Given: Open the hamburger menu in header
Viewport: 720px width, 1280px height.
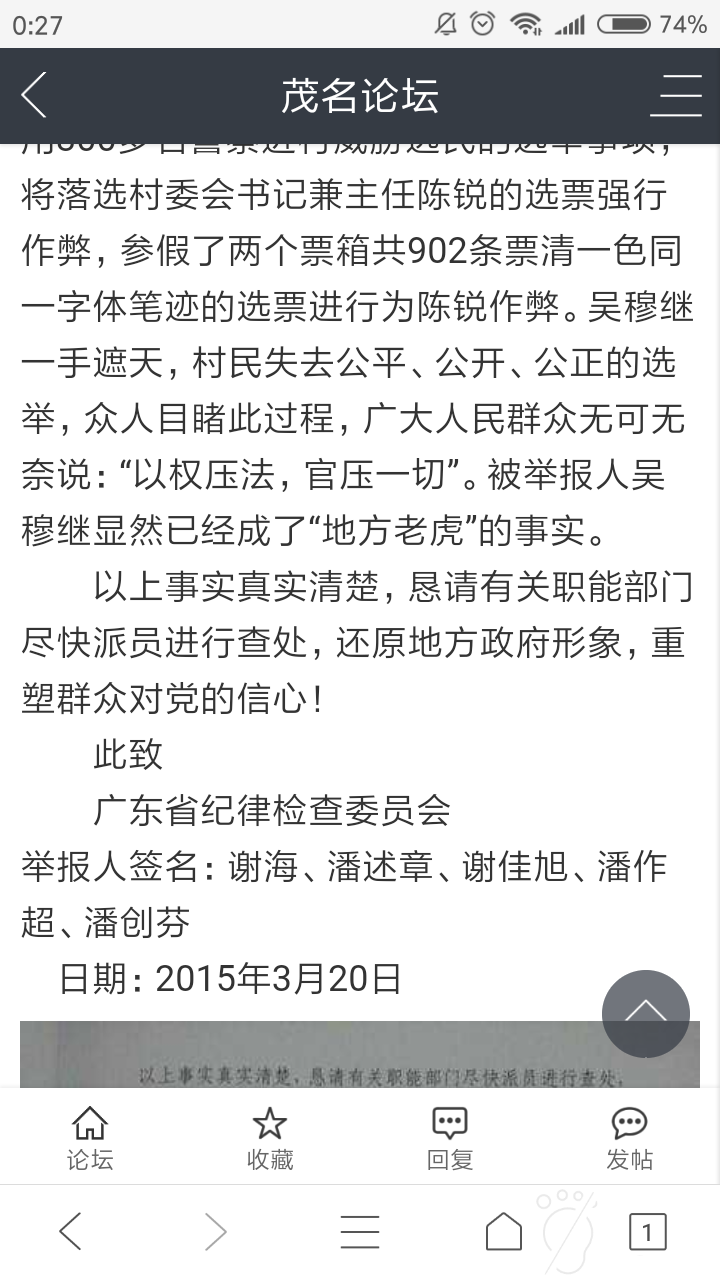Looking at the screenshot, I should (x=676, y=96).
